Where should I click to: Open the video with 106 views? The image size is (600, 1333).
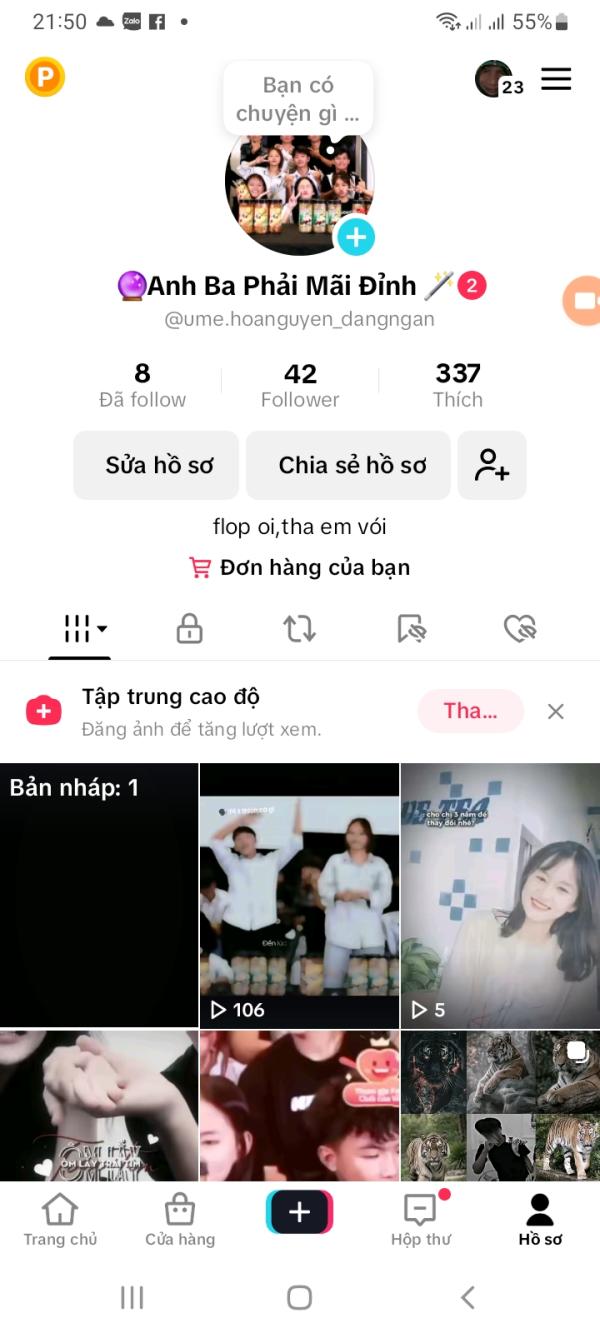pyautogui.click(x=299, y=895)
